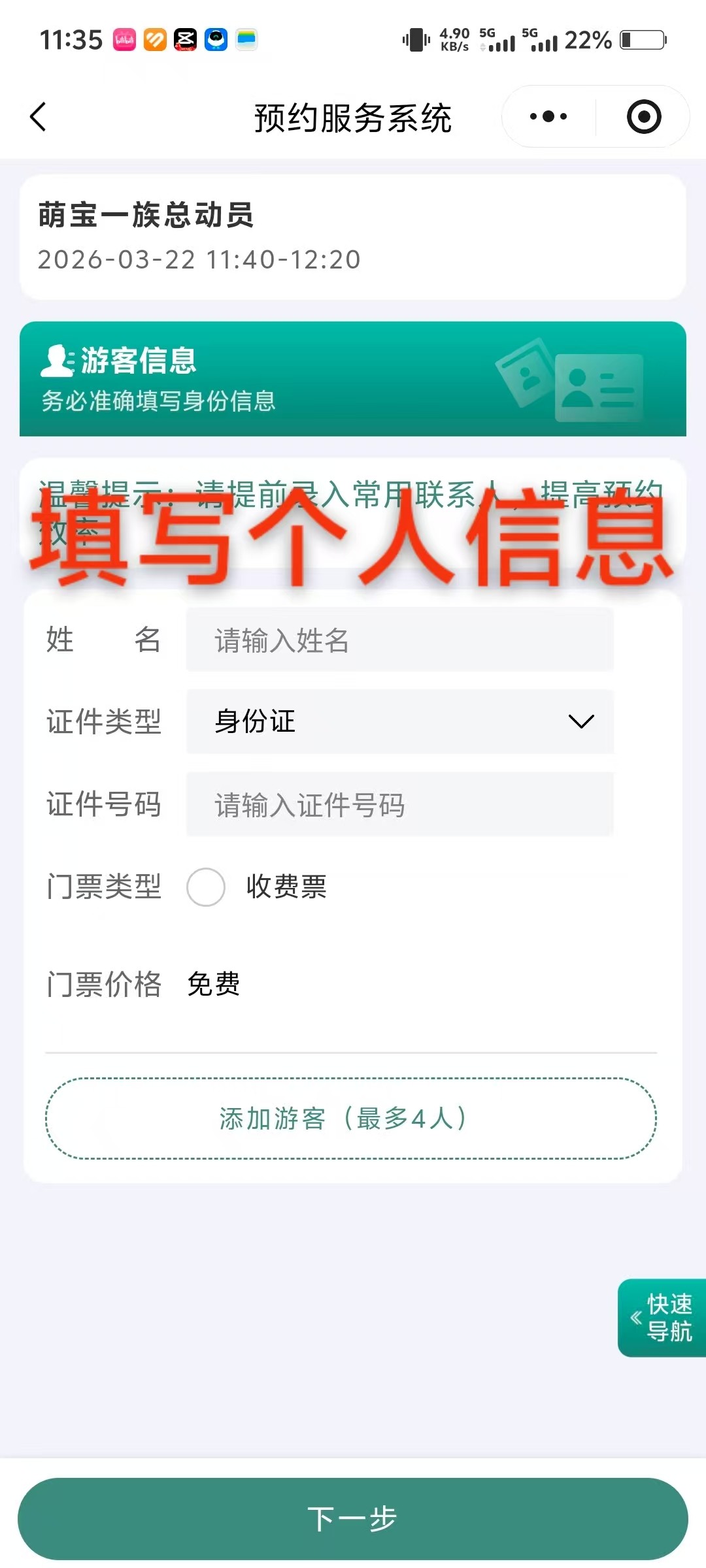Select the 收费票 ticket type option
Screen dimensions: 706x1568
(206, 887)
